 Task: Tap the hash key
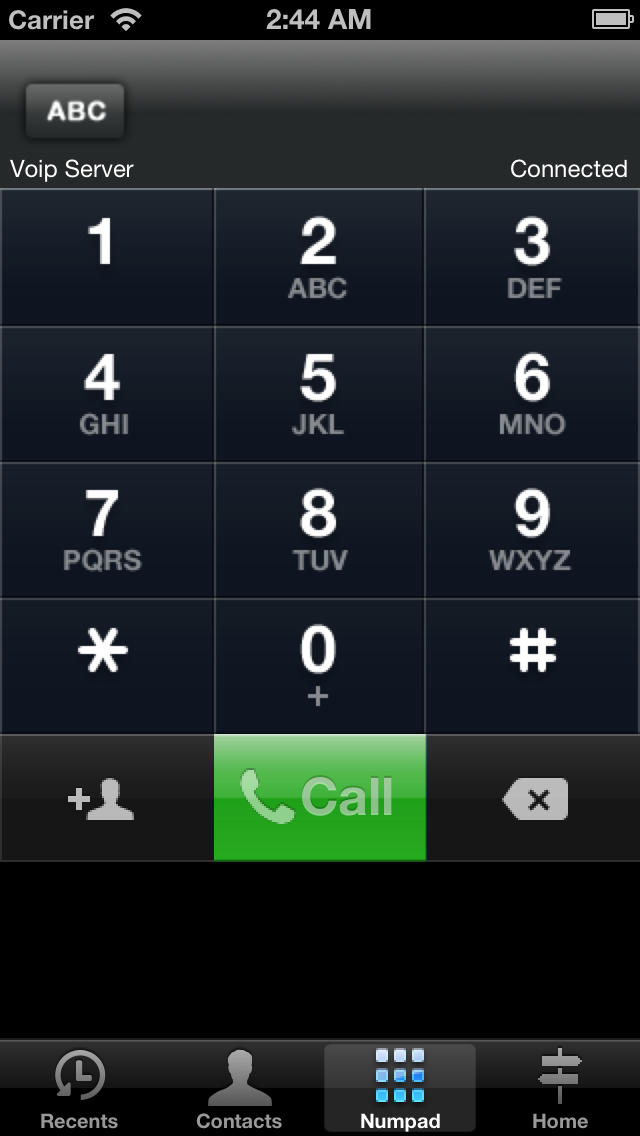[533, 667]
